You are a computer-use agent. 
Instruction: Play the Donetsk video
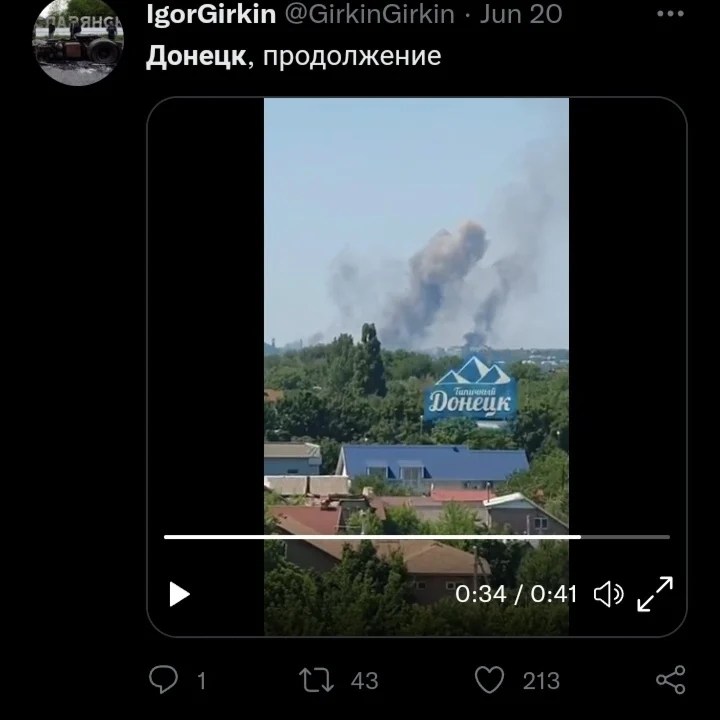pyautogui.click(x=179, y=594)
